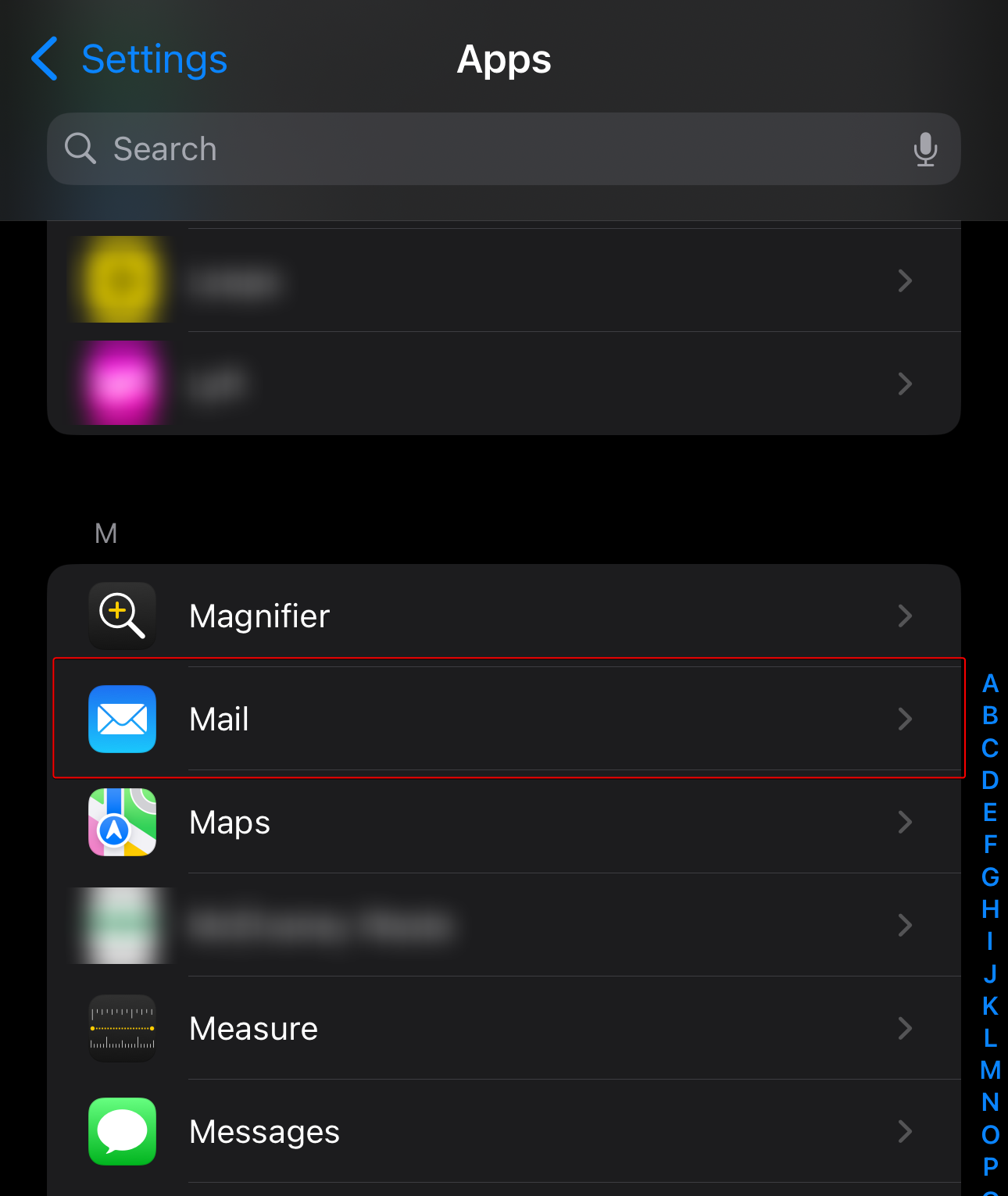Jump to letter A in index
The height and width of the screenshot is (1196, 1008).
coord(990,684)
